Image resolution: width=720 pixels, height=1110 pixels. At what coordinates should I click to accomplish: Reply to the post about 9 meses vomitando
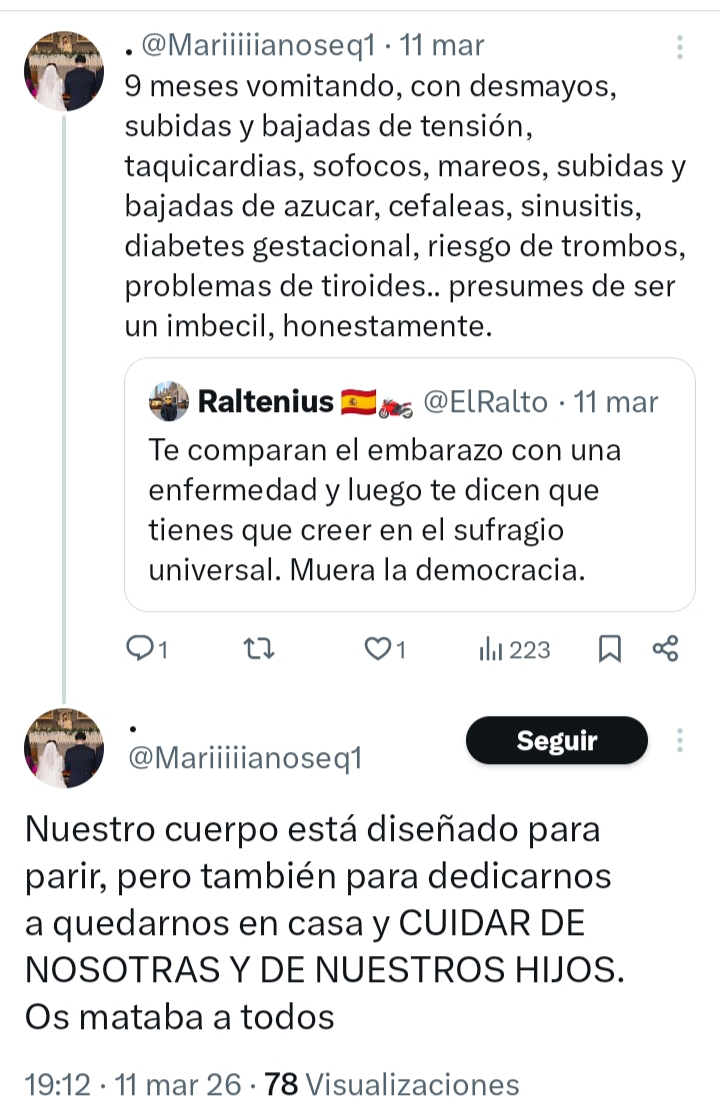pos(146,650)
